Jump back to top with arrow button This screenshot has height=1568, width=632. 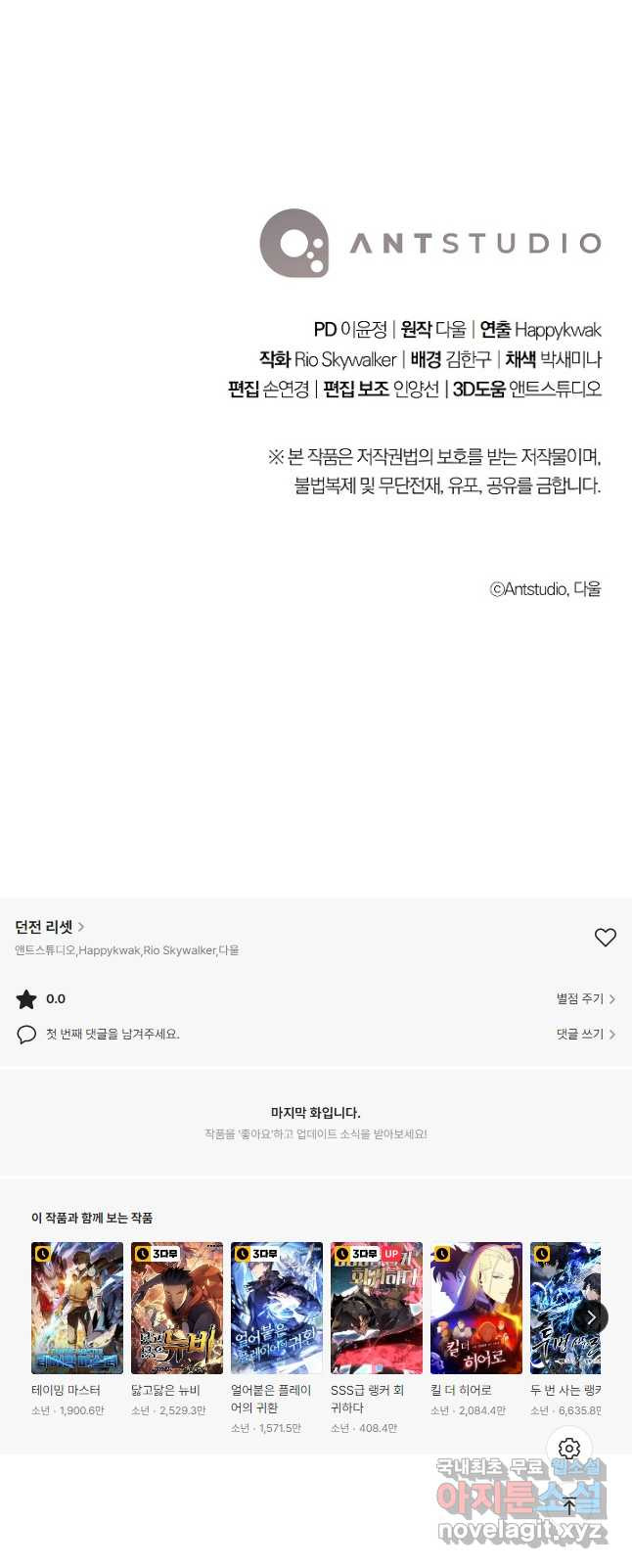point(569,1506)
